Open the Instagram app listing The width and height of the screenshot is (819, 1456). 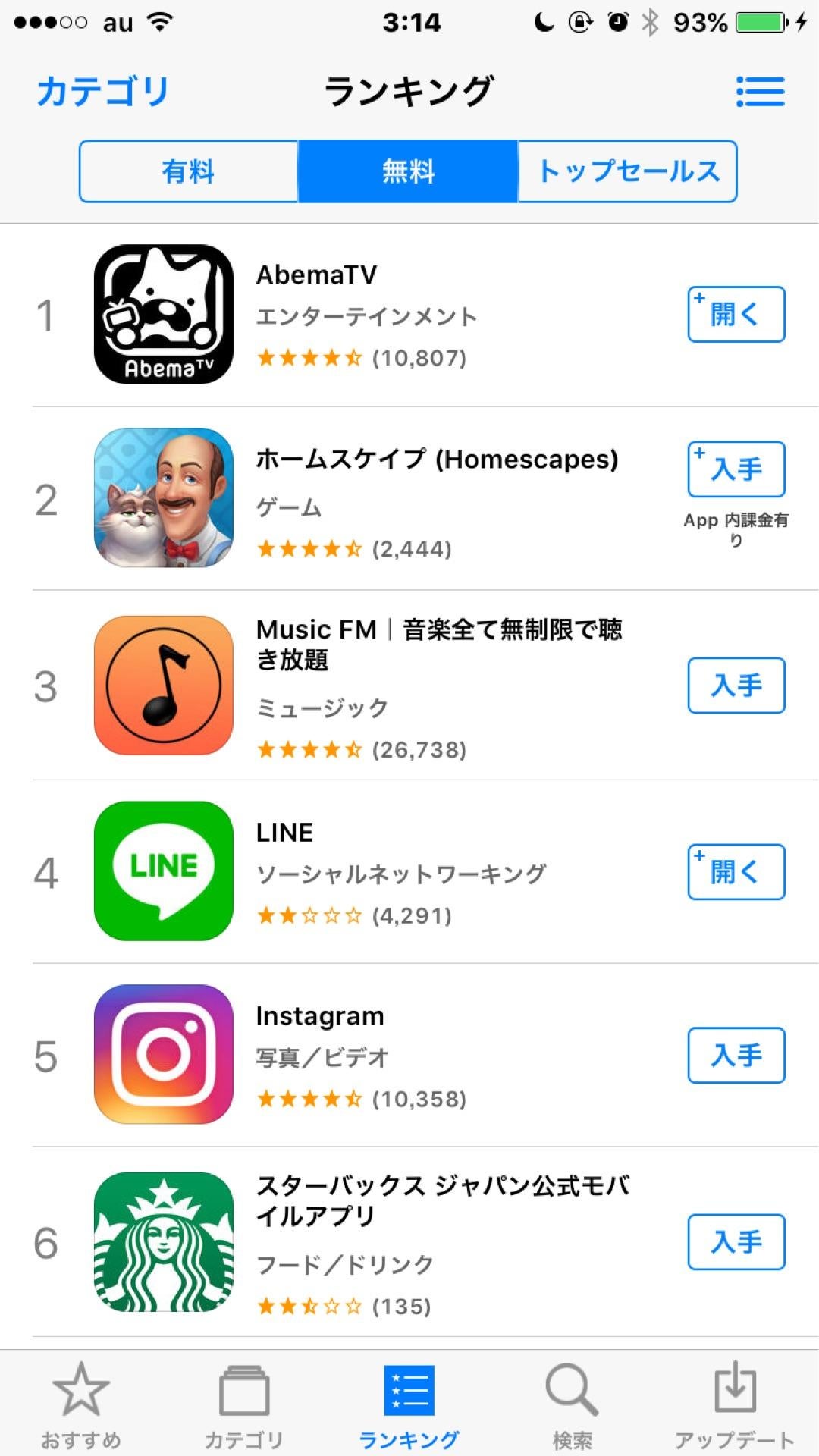click(x=379, y=1056)
